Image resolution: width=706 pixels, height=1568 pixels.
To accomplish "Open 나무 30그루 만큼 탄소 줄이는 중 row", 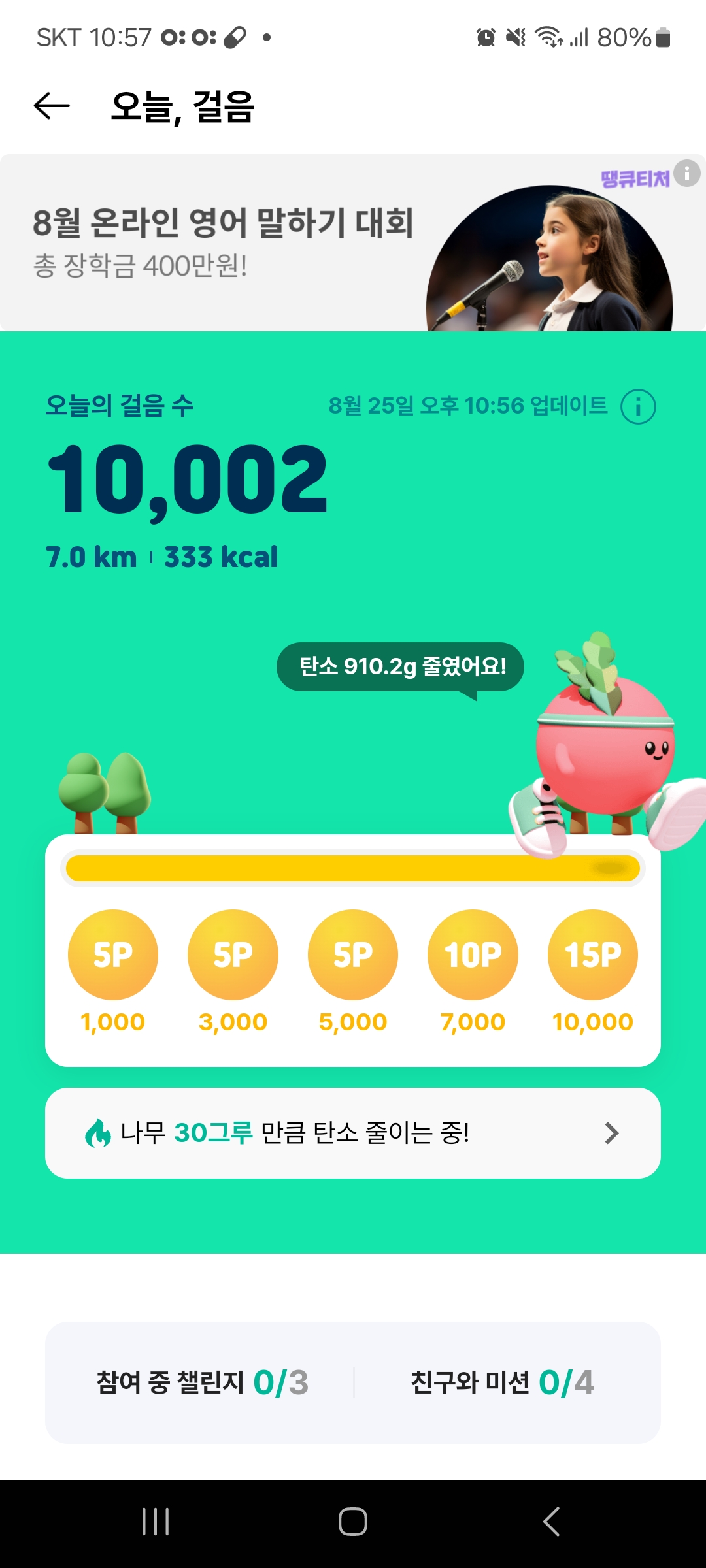I will coord(353,1133).
